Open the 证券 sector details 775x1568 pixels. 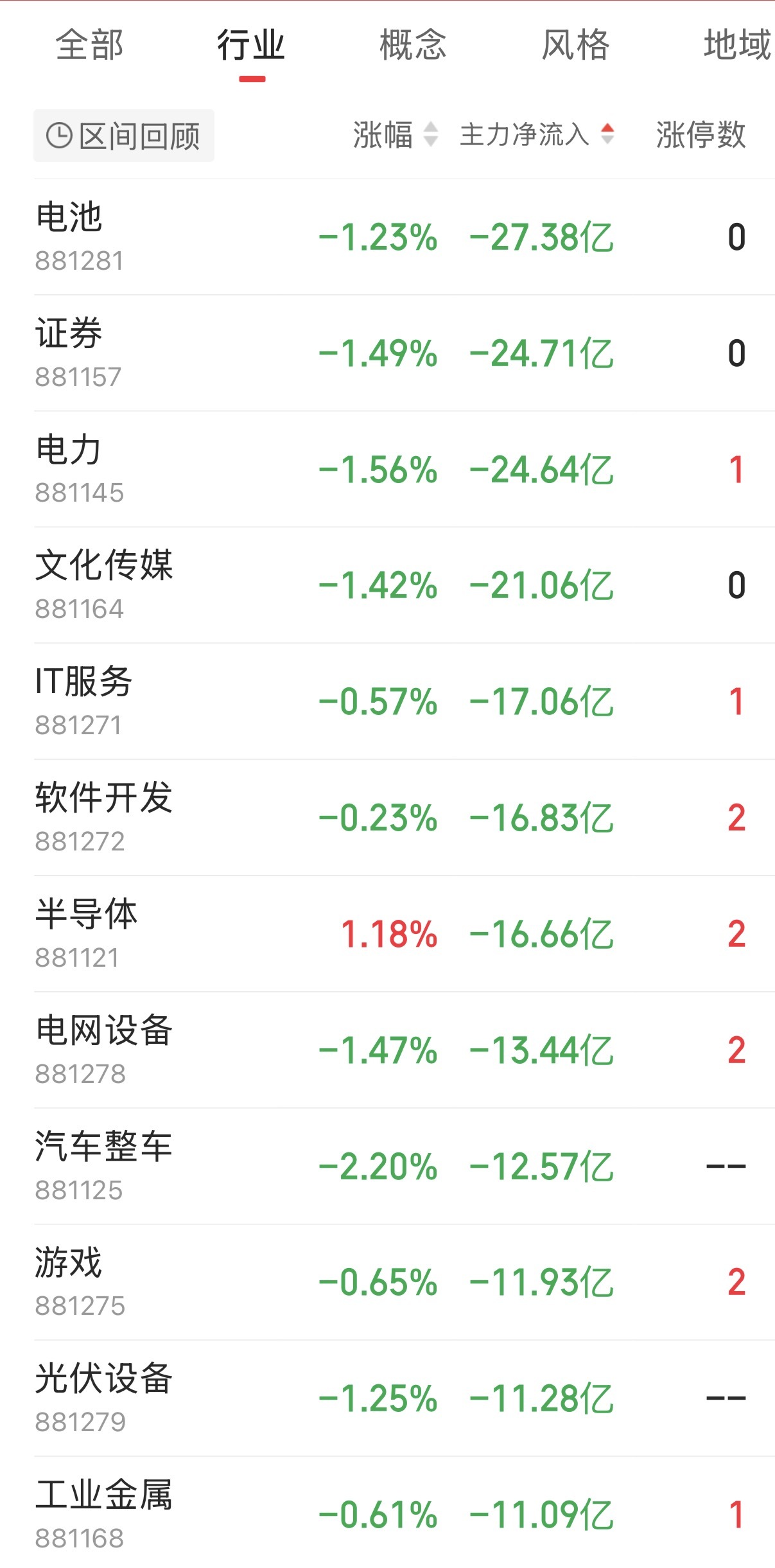[x=405, y=353]
